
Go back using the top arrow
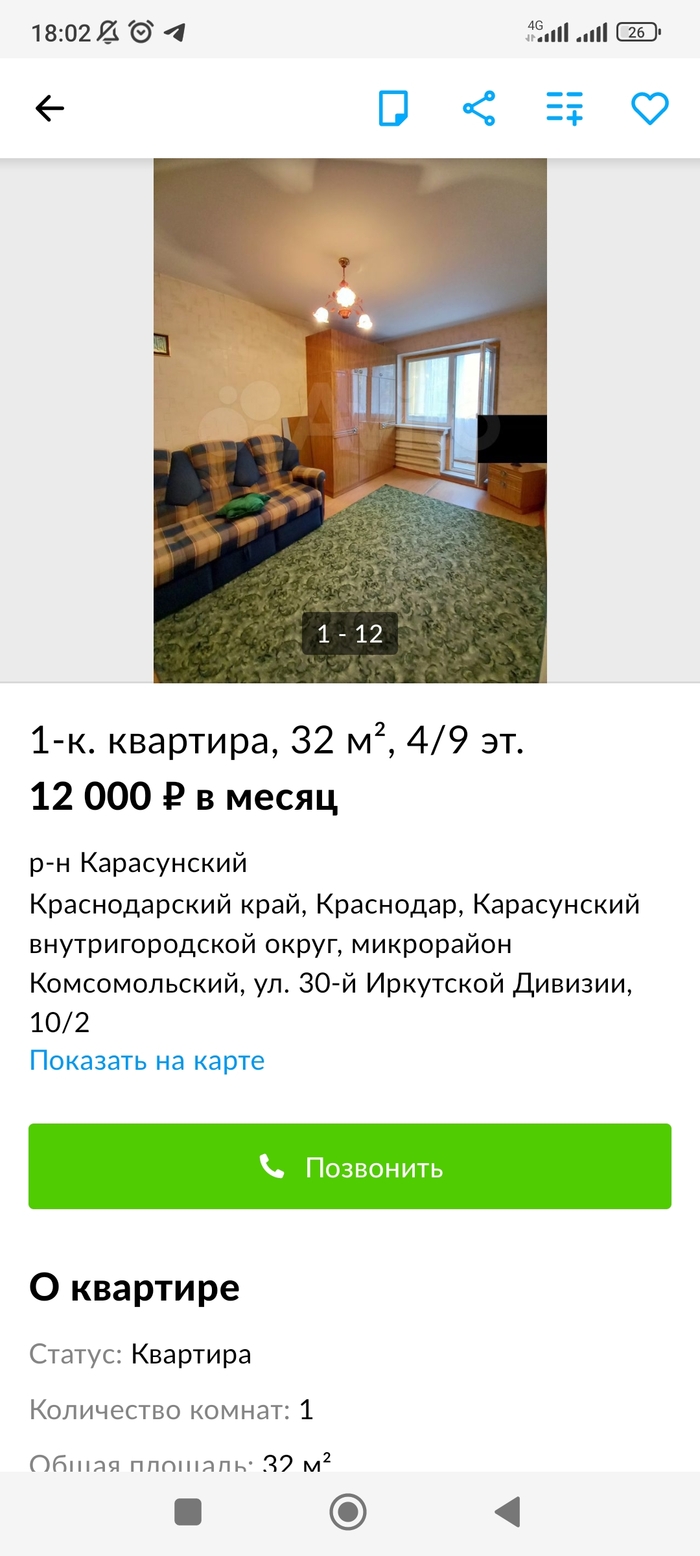point(49,108)
